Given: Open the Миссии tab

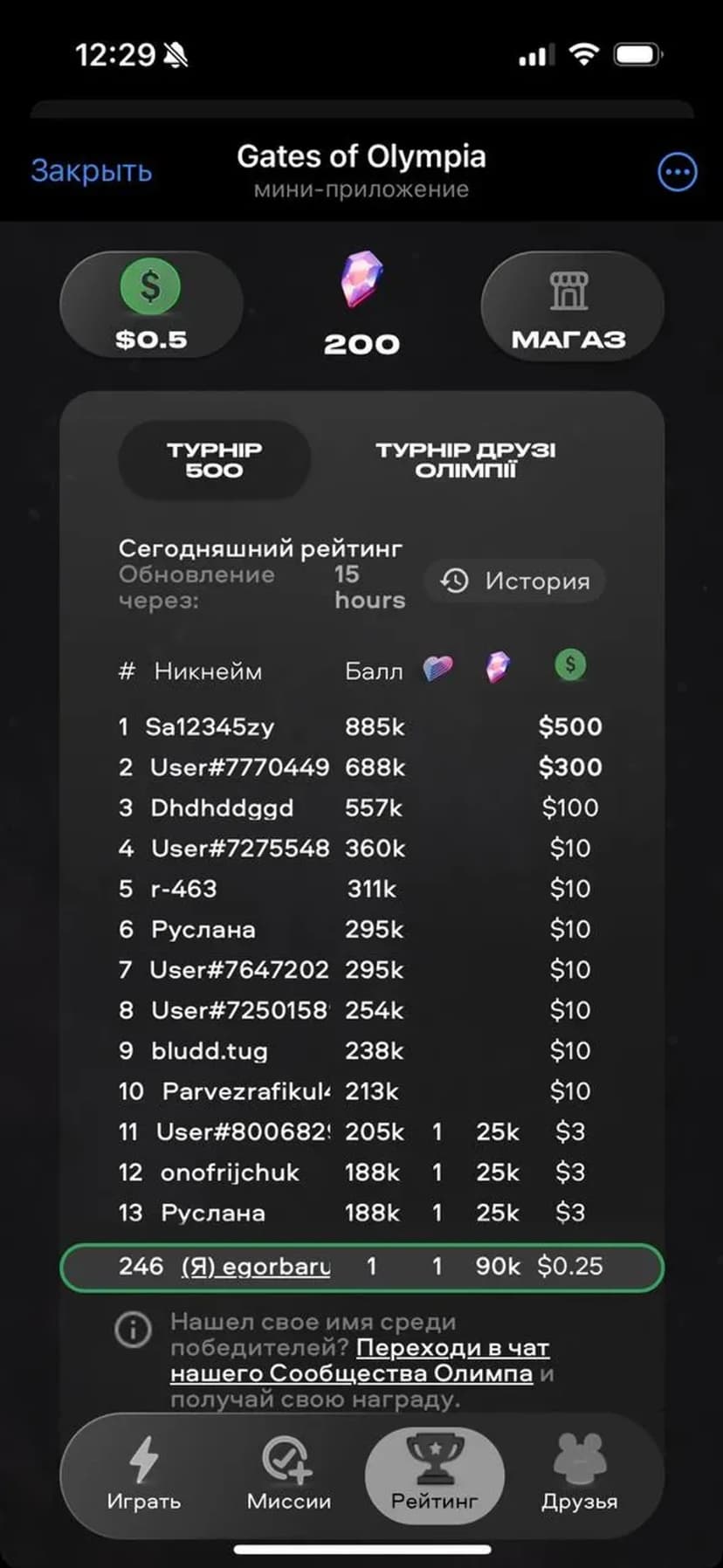Looking at the screenshot, I should 289,1475.
